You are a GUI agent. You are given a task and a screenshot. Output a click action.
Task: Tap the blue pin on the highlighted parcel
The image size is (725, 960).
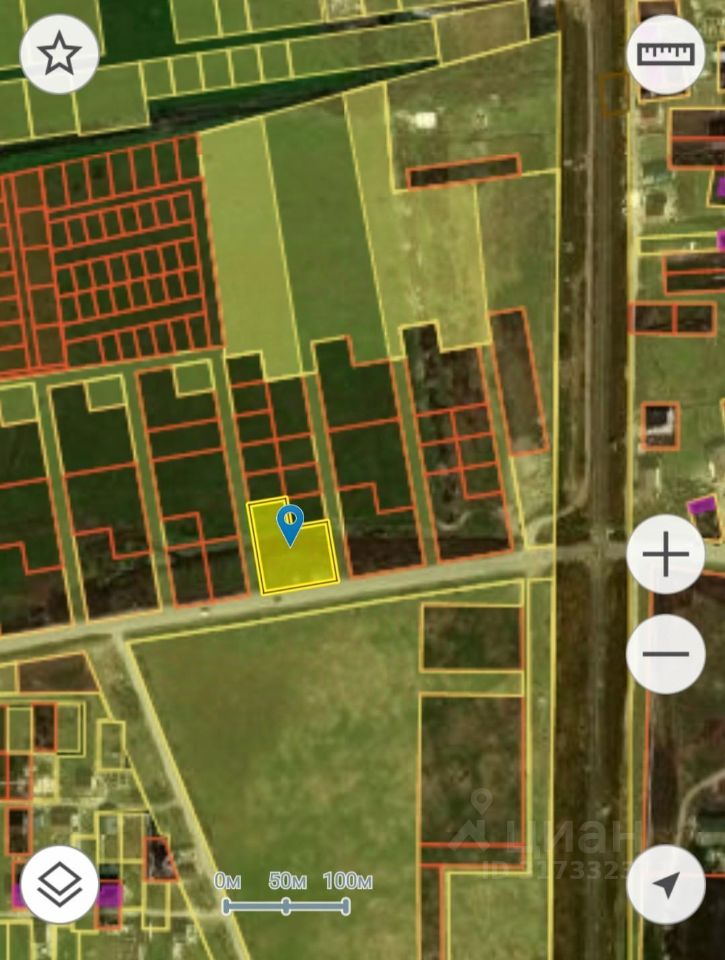(x=290, y=523)
